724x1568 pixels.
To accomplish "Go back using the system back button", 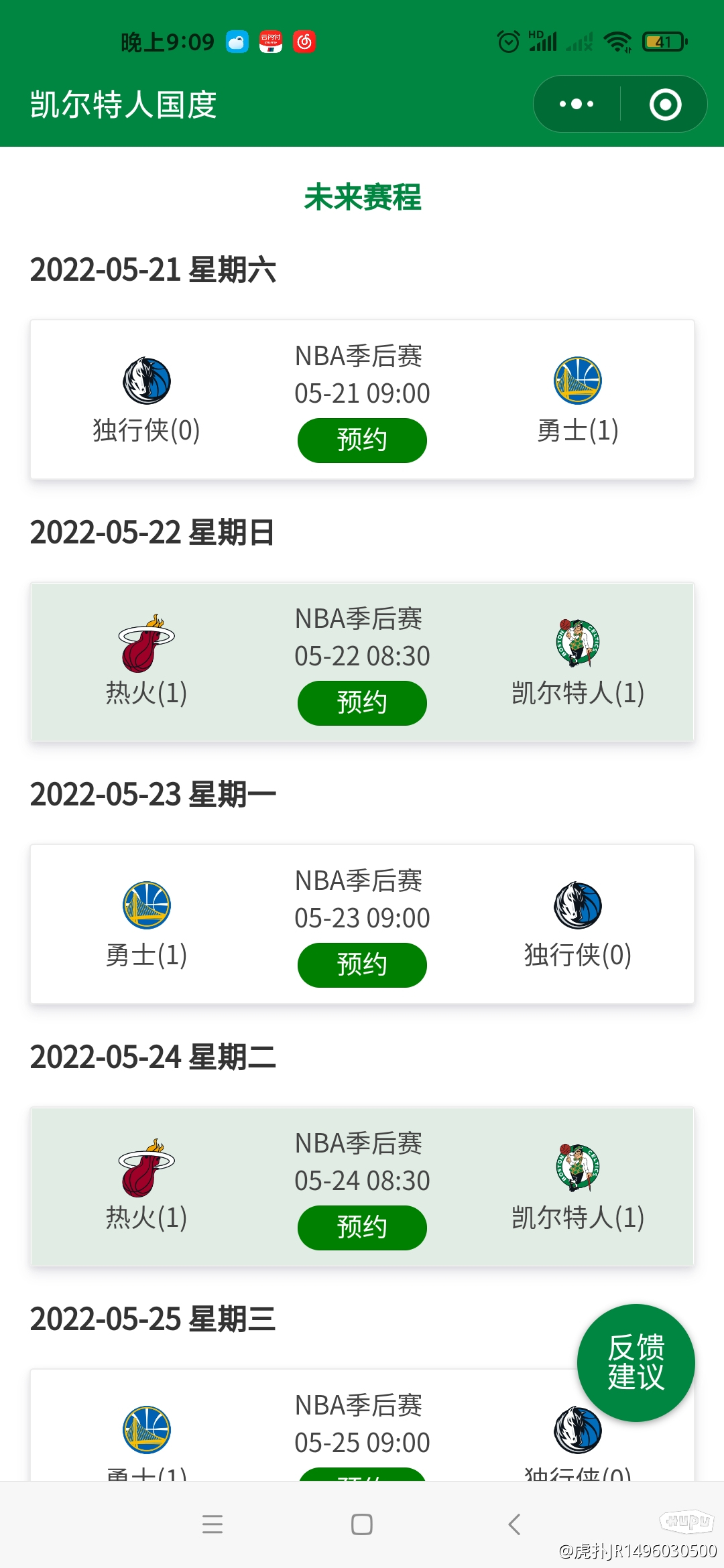I will pyautogui.click(x=514, y=1524).
